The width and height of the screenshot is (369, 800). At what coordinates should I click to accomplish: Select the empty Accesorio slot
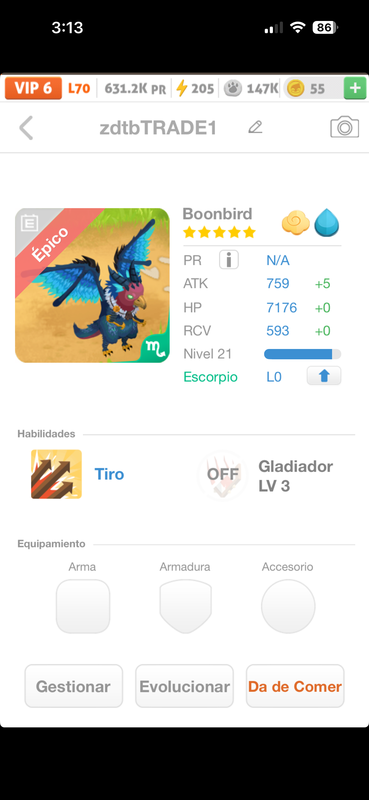click(288, 606)
